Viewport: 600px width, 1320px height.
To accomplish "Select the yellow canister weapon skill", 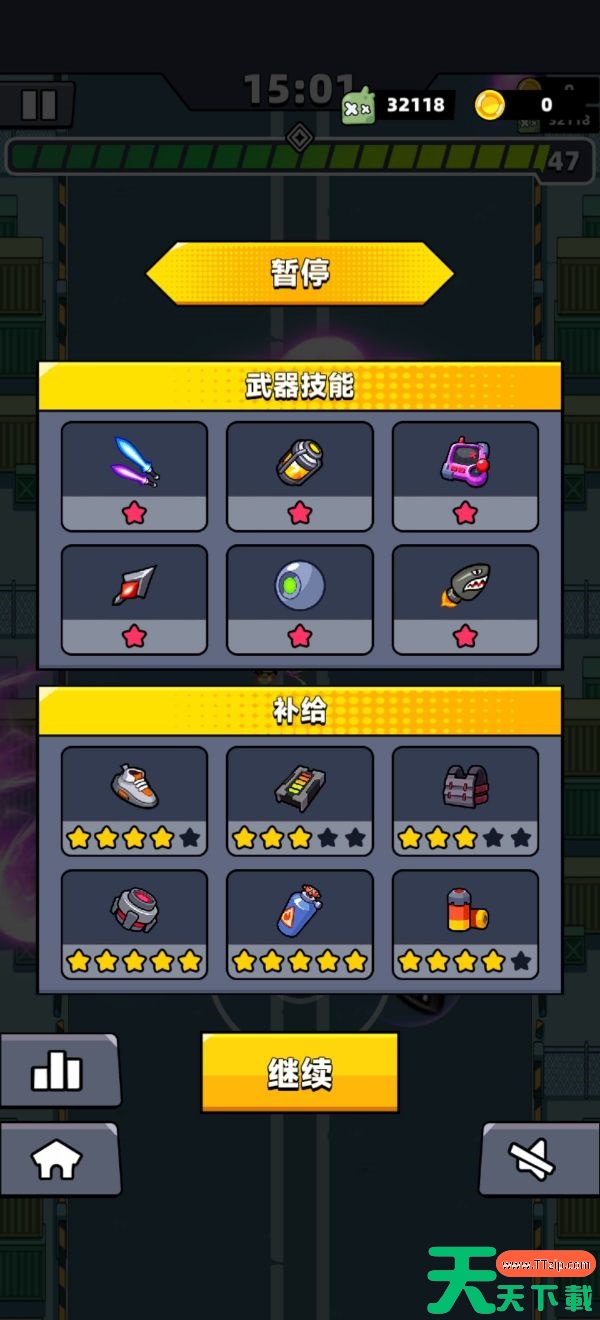I will (x=300, y=476).
